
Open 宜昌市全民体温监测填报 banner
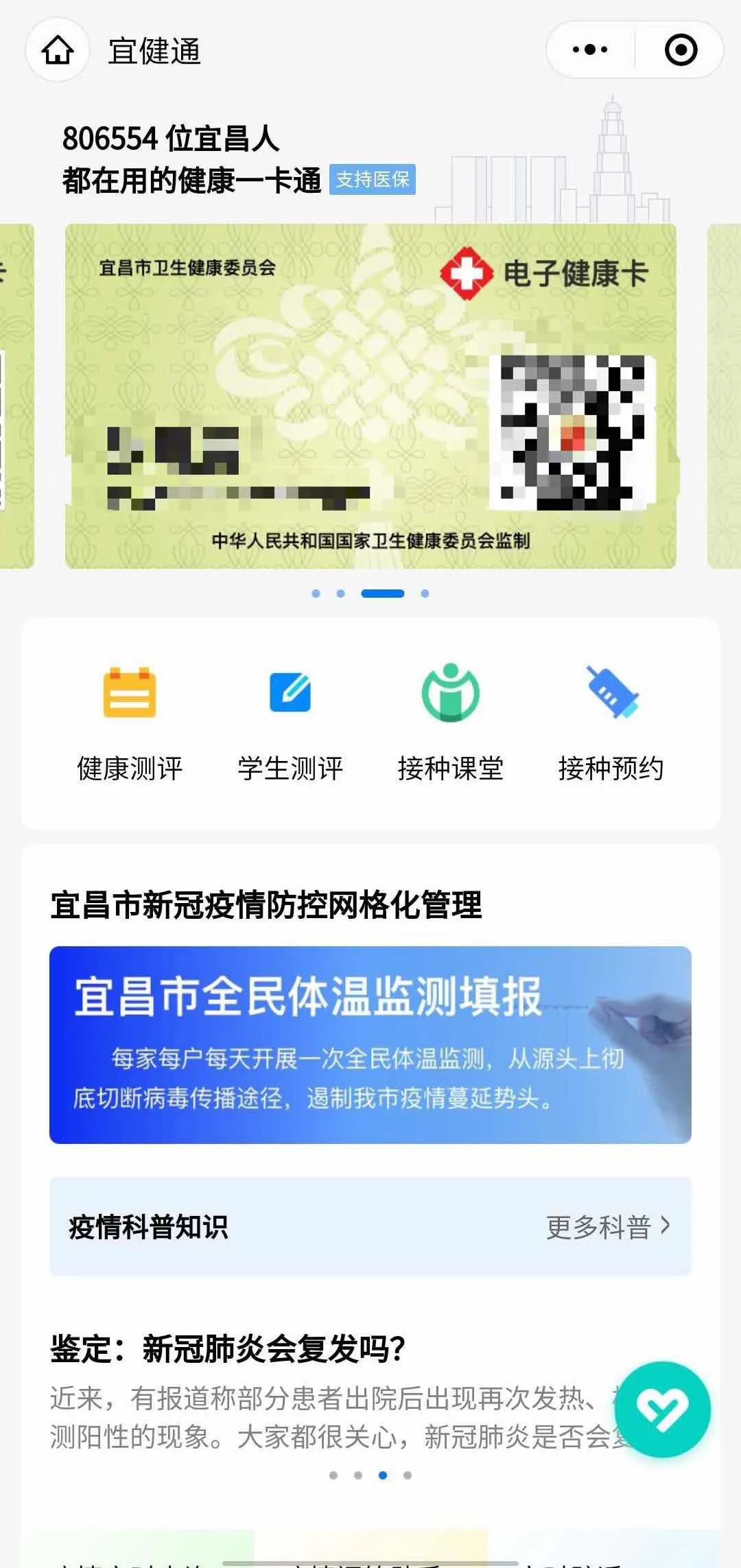point(370,1044)
